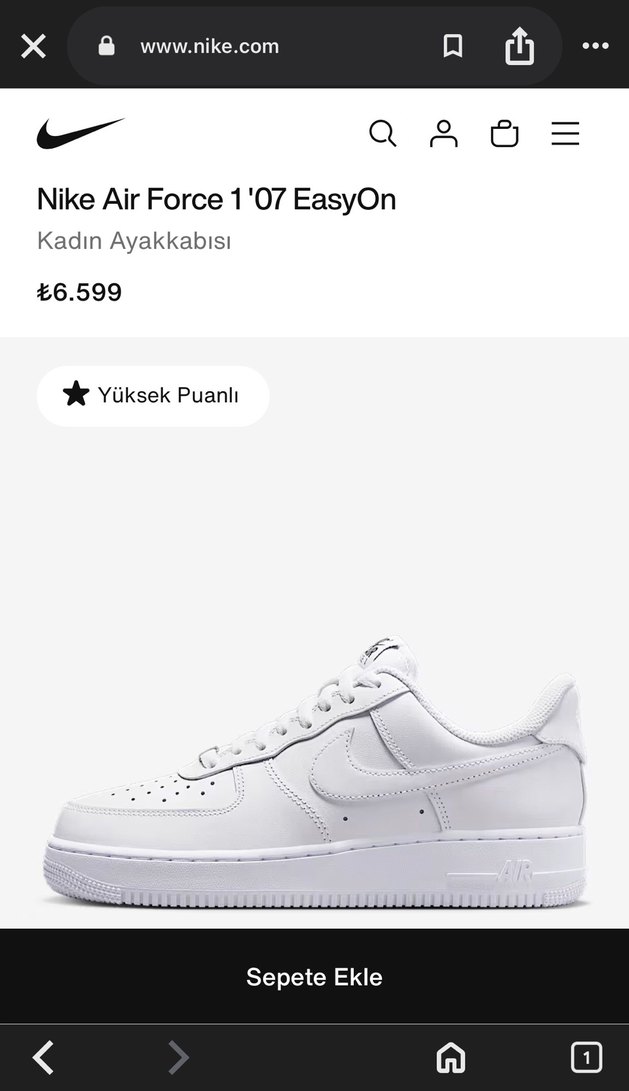Image resolution: width=629 pixels, height=1091 pixels.
Task: View the shopping bag
Action: [504, 134]
